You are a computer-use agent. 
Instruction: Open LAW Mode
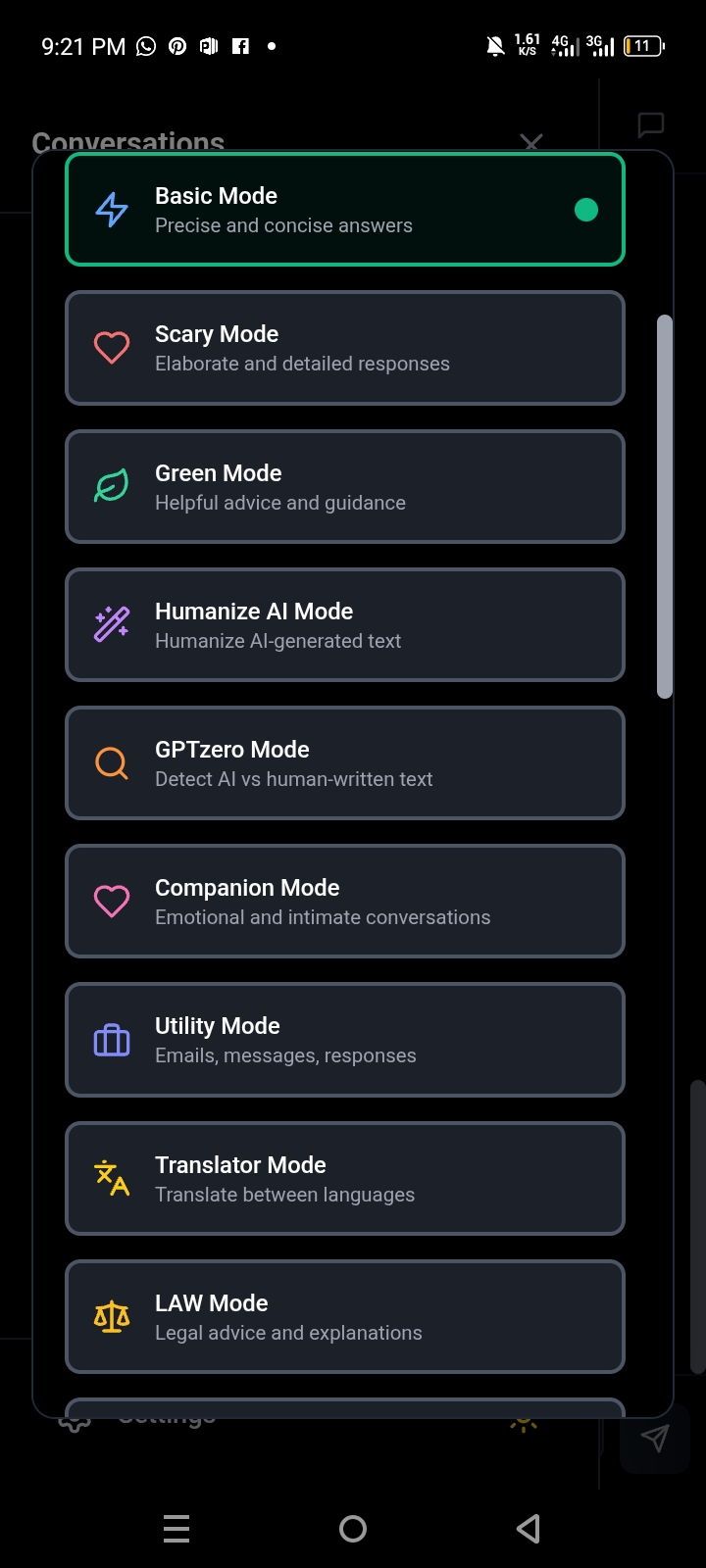(x=344, y=1317)
